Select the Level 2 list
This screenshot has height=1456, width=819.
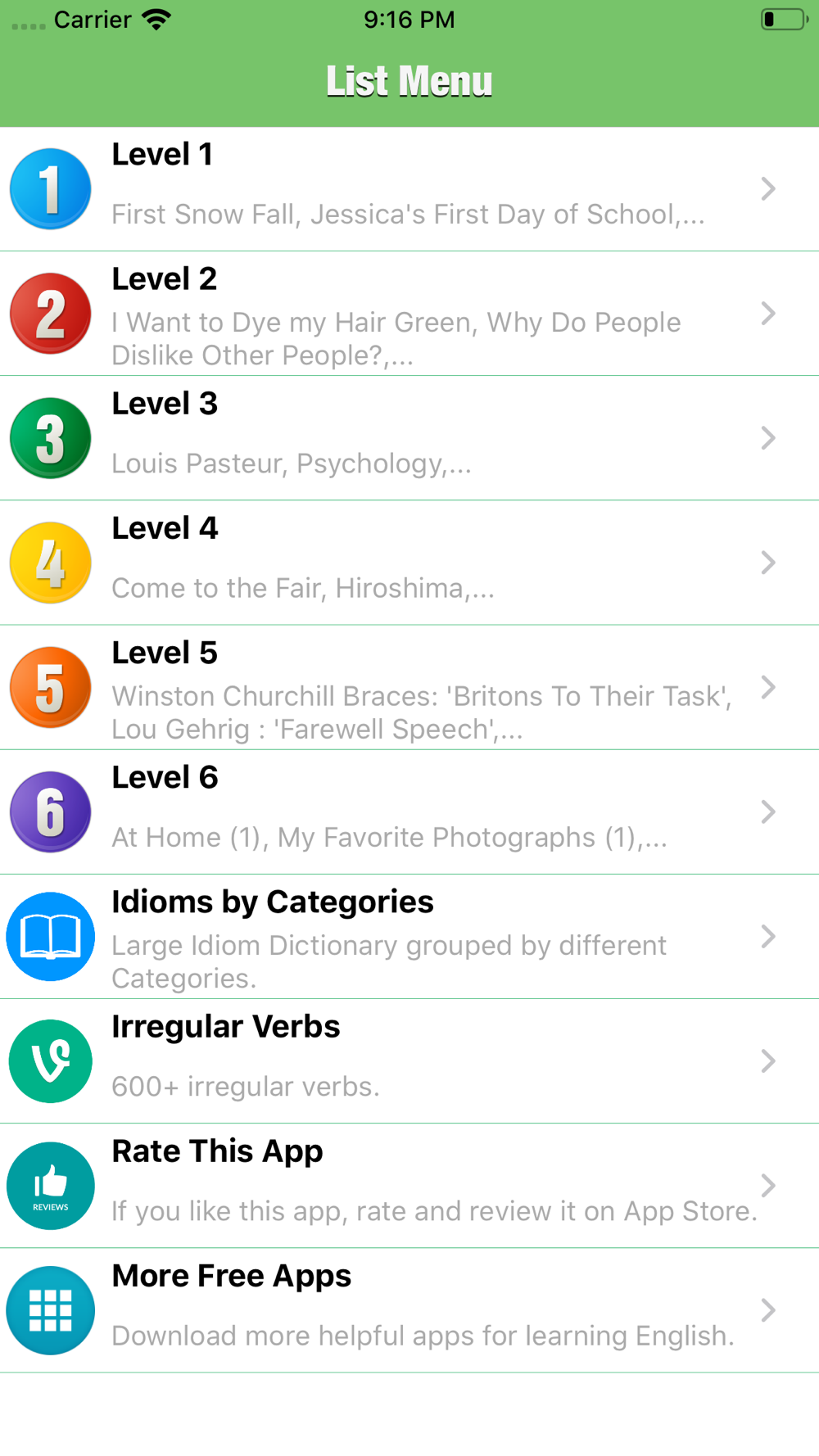pyautogui.click(x=409, y=314)
